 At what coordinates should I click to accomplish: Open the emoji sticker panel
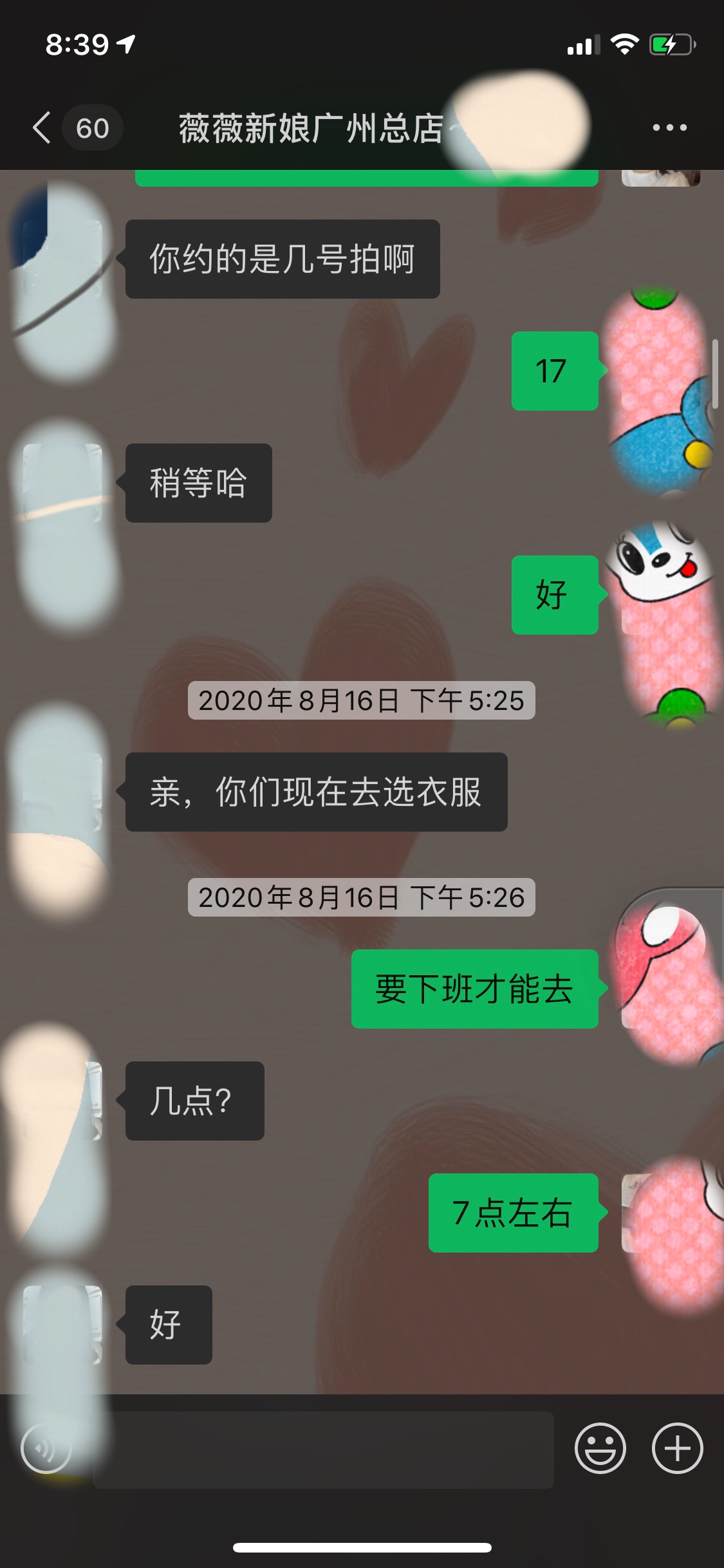[x=600, y=1448]
